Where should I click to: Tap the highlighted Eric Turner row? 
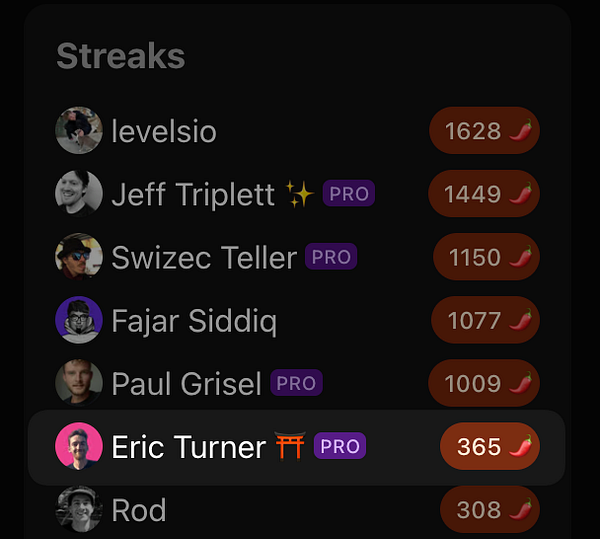296,447
